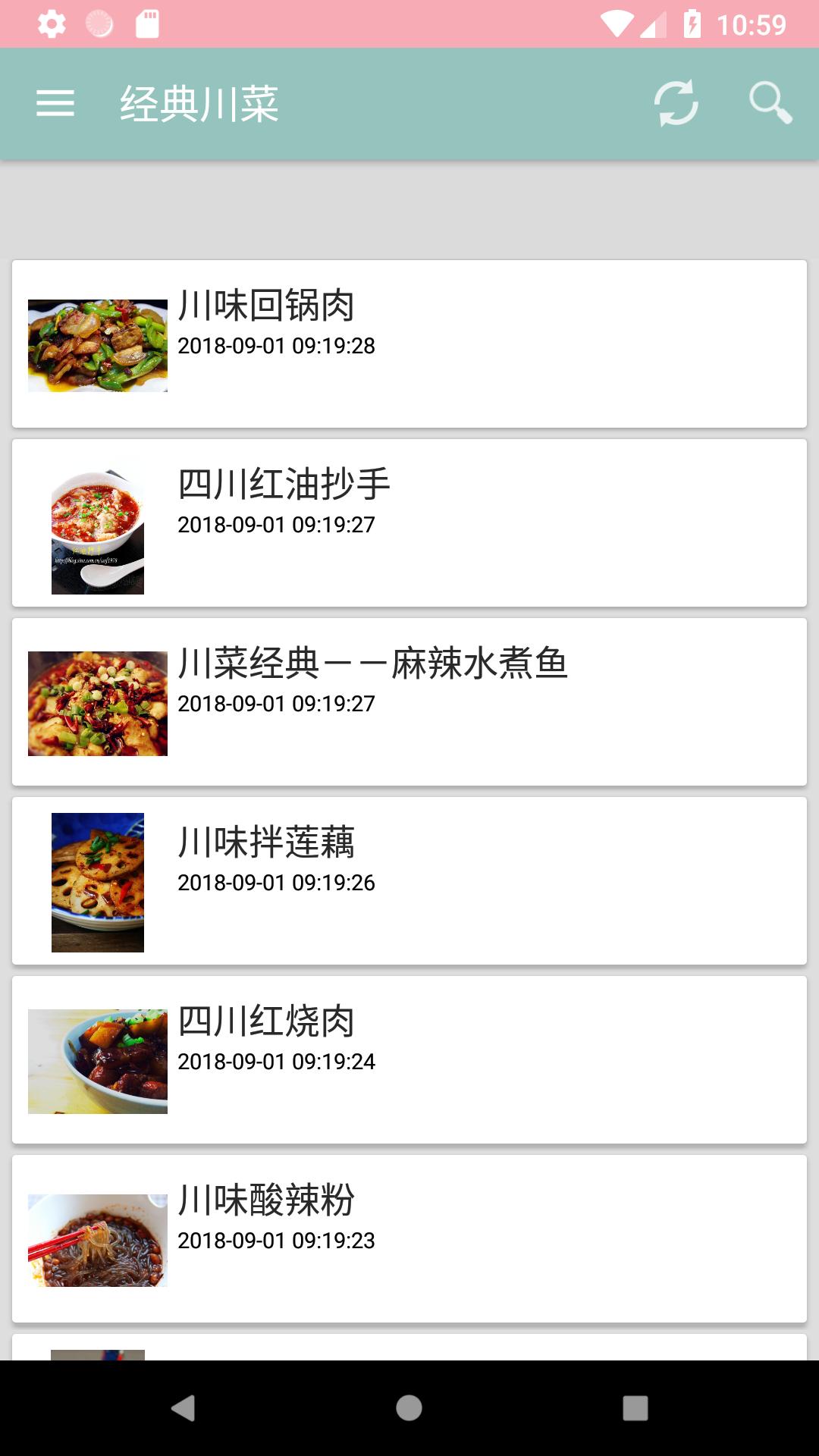819x1456 pixels.
Task: Go back with the system back button
Action: 183,1408
